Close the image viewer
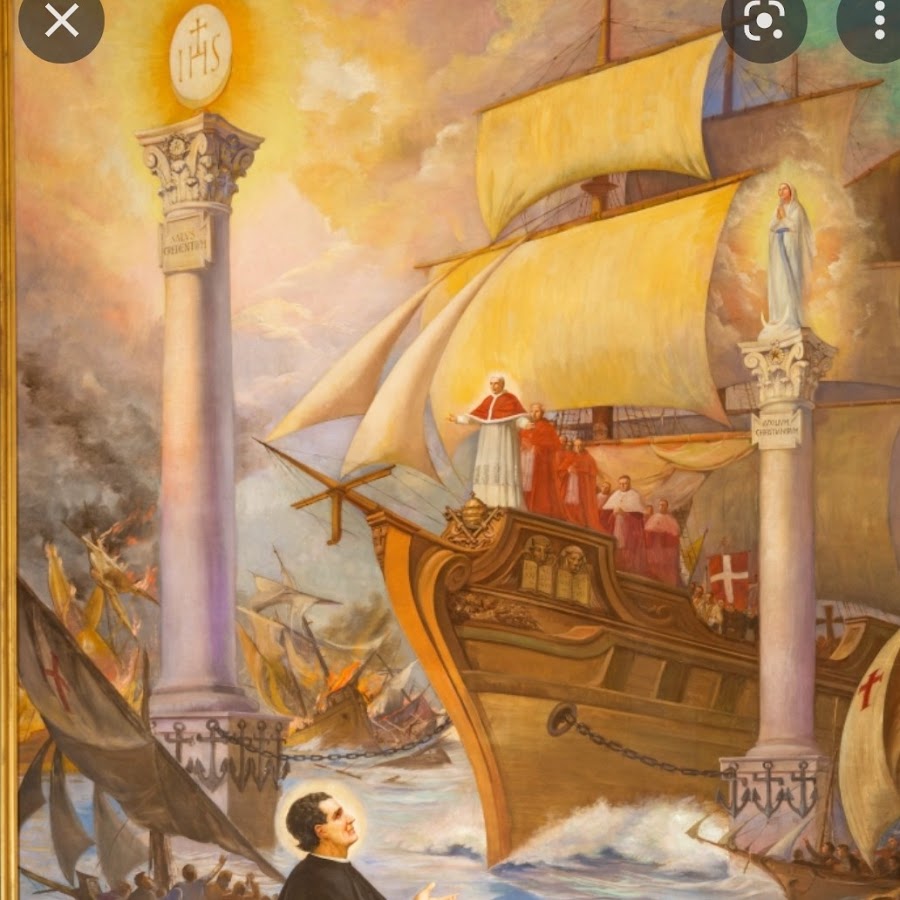Viewport: 900px width, 900px height. [x=61, y=22]
